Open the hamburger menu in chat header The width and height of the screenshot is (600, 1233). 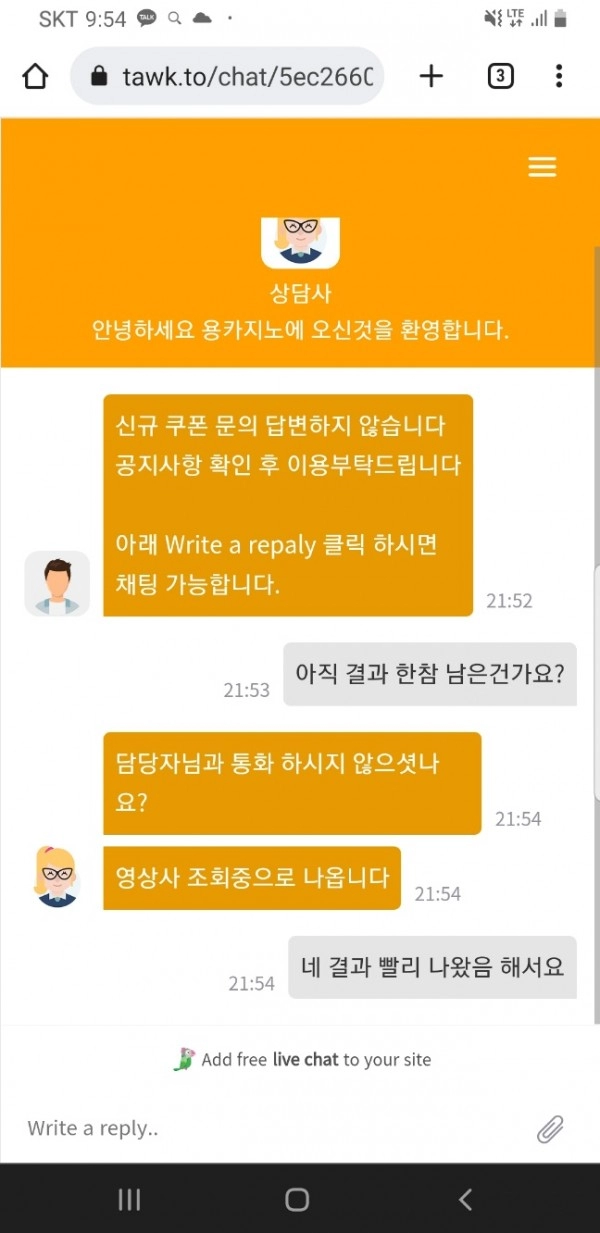click(x=542, y=167)
